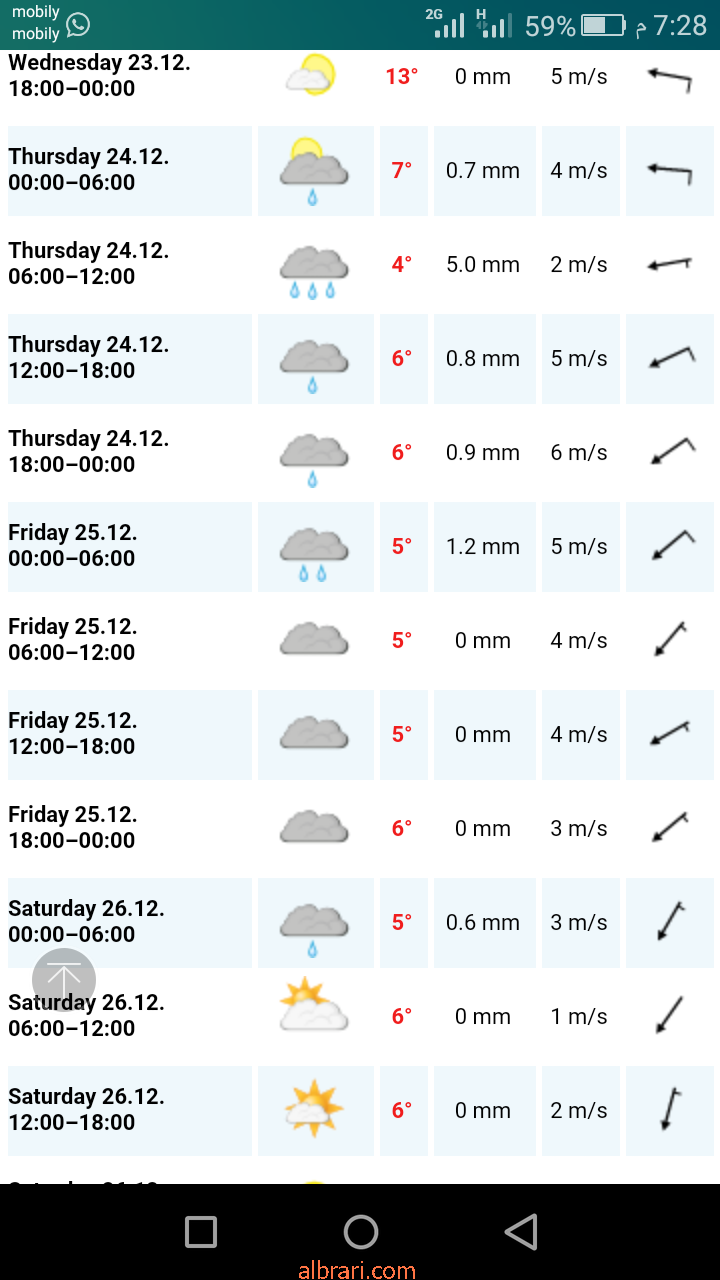
Task: Open the recent apps overview
Action: pyautogui.click(x=201, y=1232)
